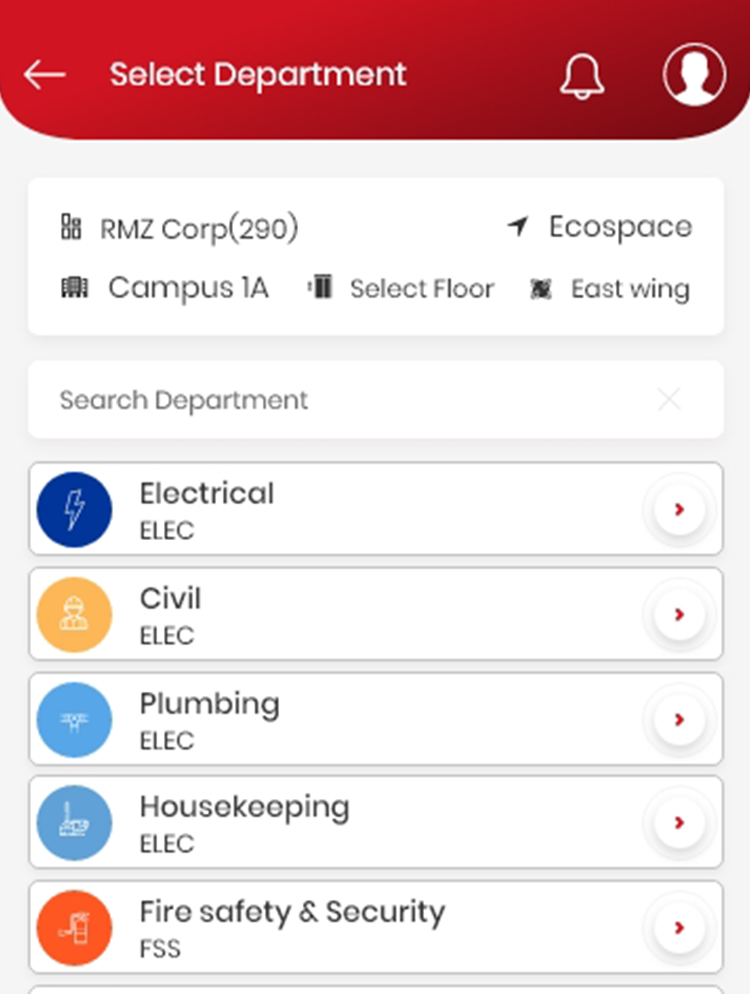The image size is (750, 994).
Task: Tap the Search Department field
Action: click(x=340, y=400)
